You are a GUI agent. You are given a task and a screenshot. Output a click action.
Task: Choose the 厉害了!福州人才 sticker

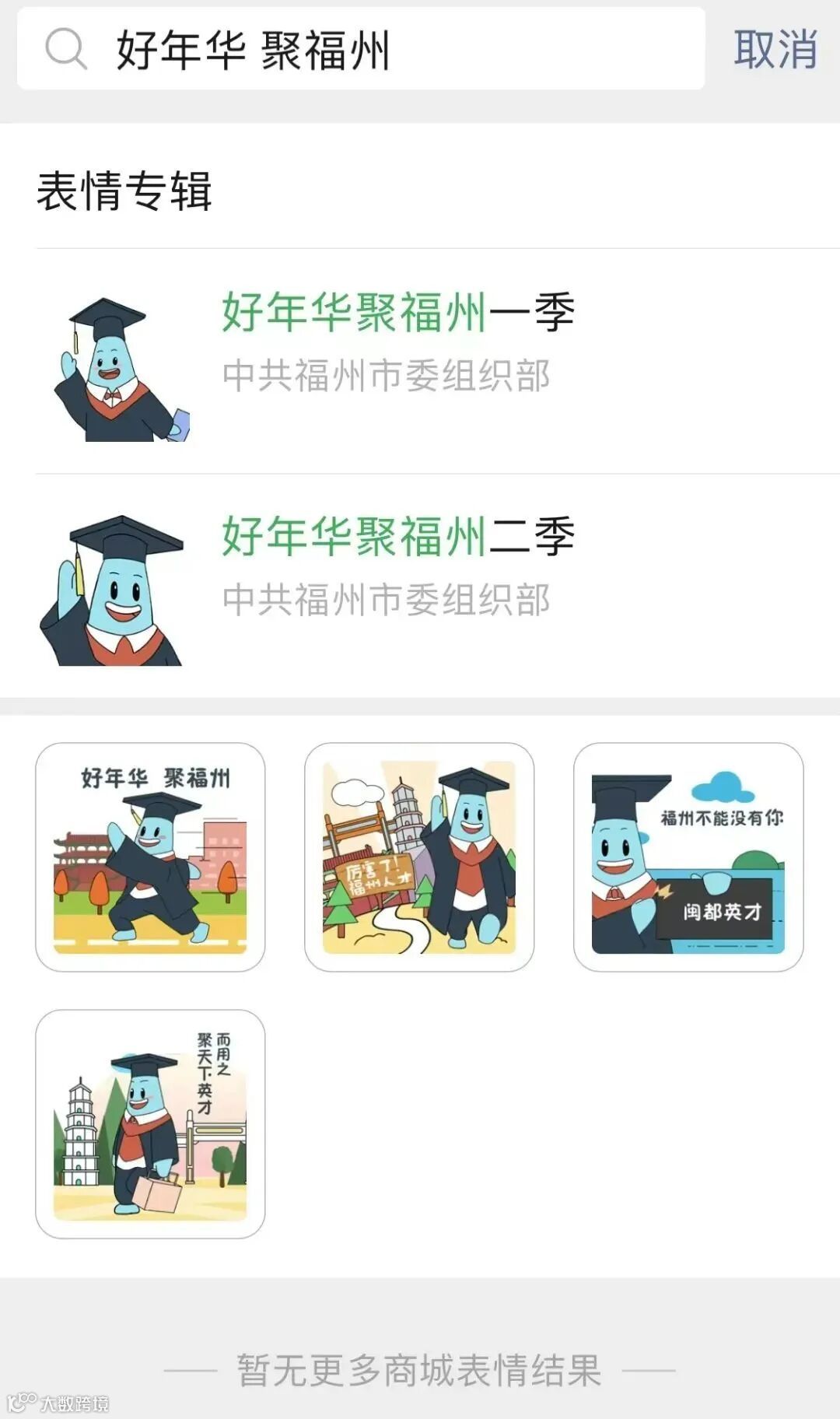pos(419,857)
